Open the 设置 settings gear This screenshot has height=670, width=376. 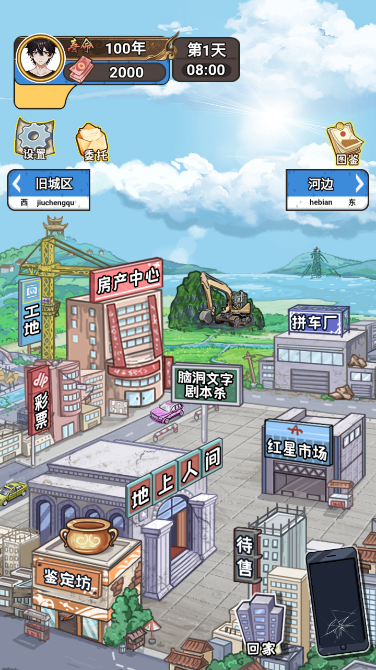tap(35, 139)
